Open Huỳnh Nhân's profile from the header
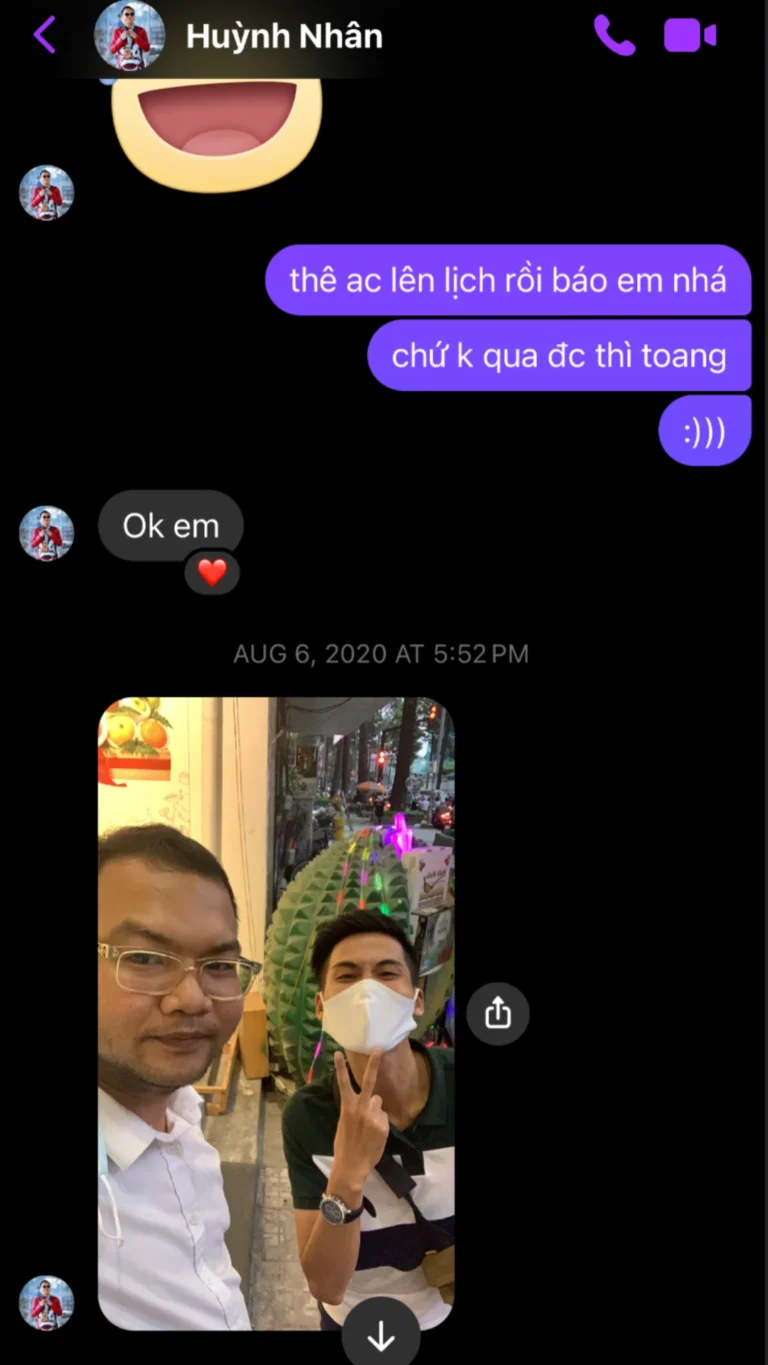The width and height of the screenshot is (768, 1365). [283, 37]
